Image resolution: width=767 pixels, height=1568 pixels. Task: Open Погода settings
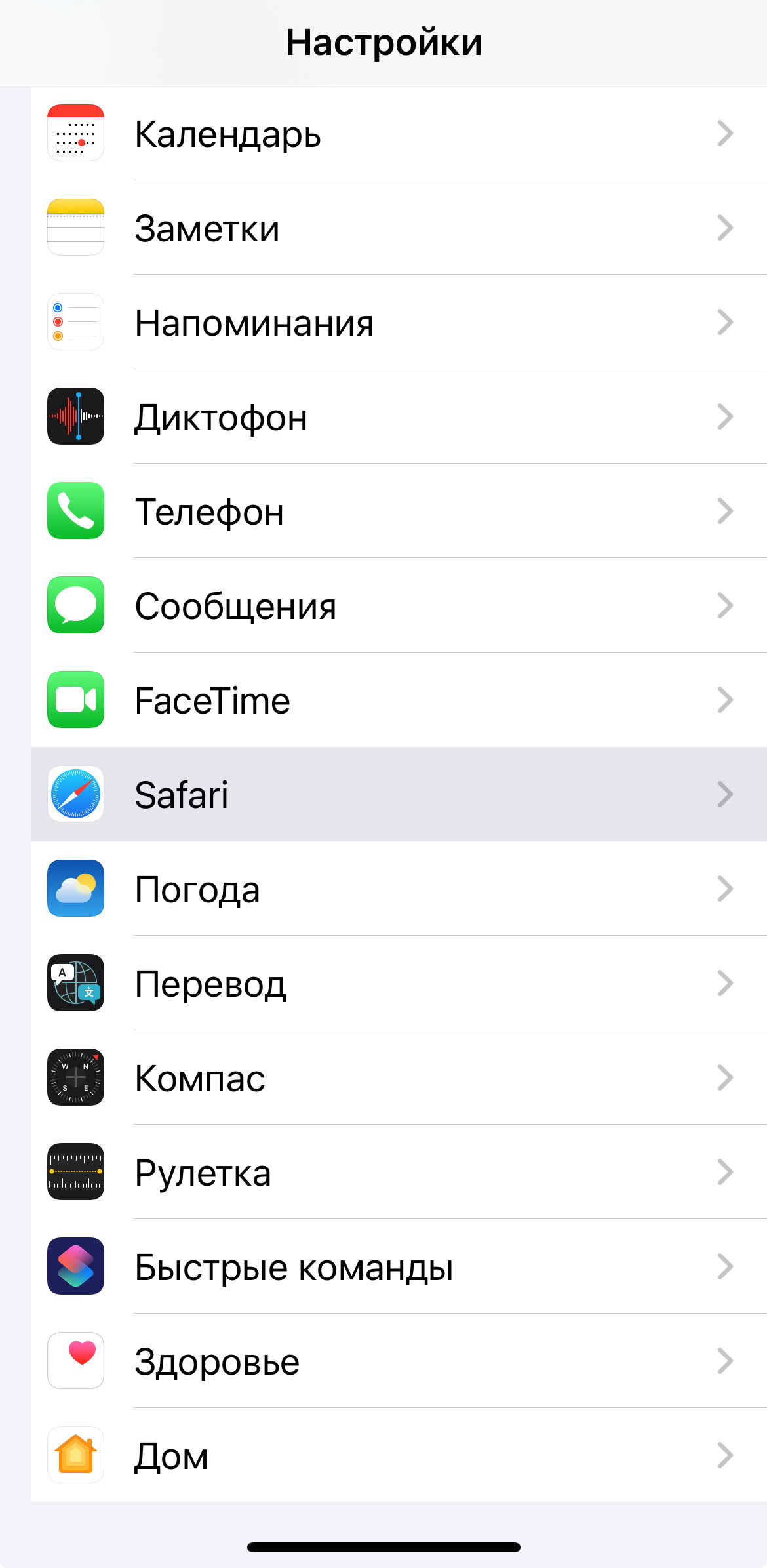(x=399, y=889)
